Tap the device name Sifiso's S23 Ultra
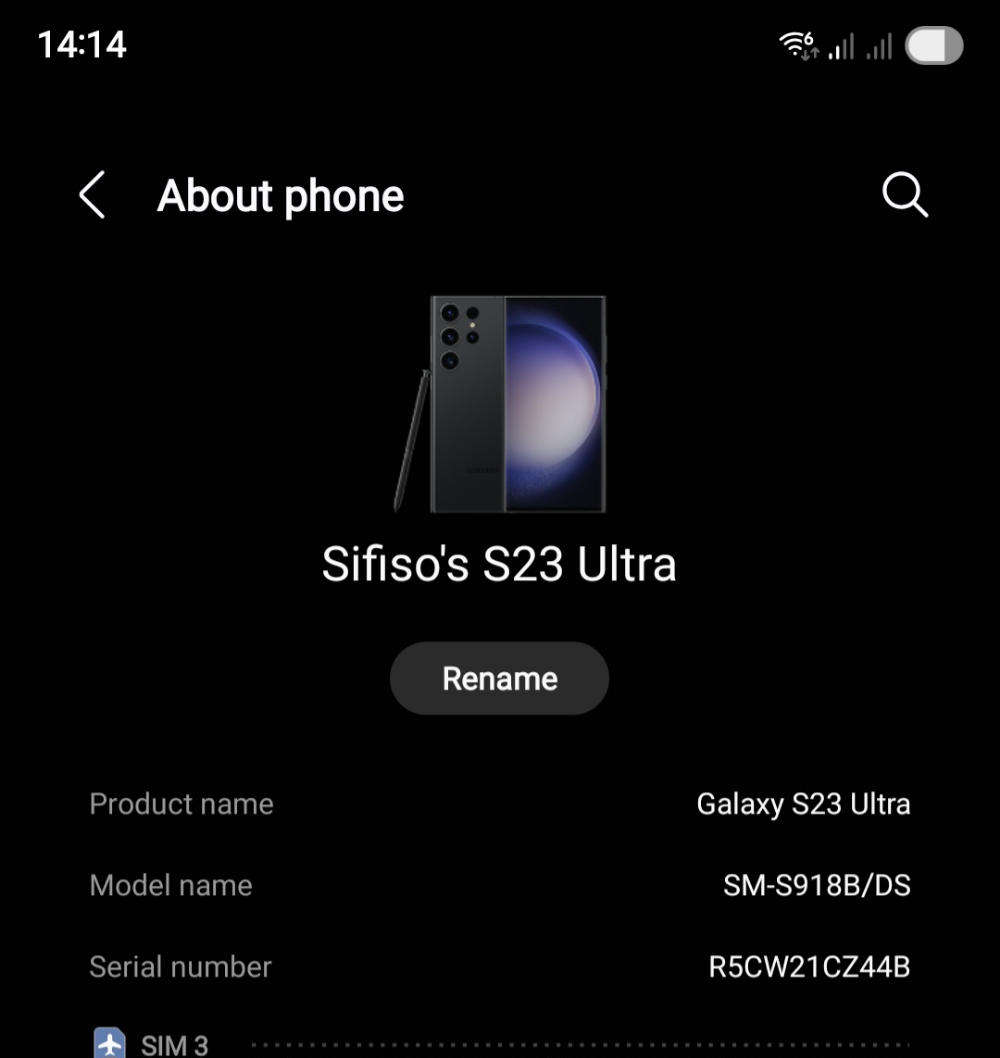The image size is (1000, 1058). [x=499, y=563]
